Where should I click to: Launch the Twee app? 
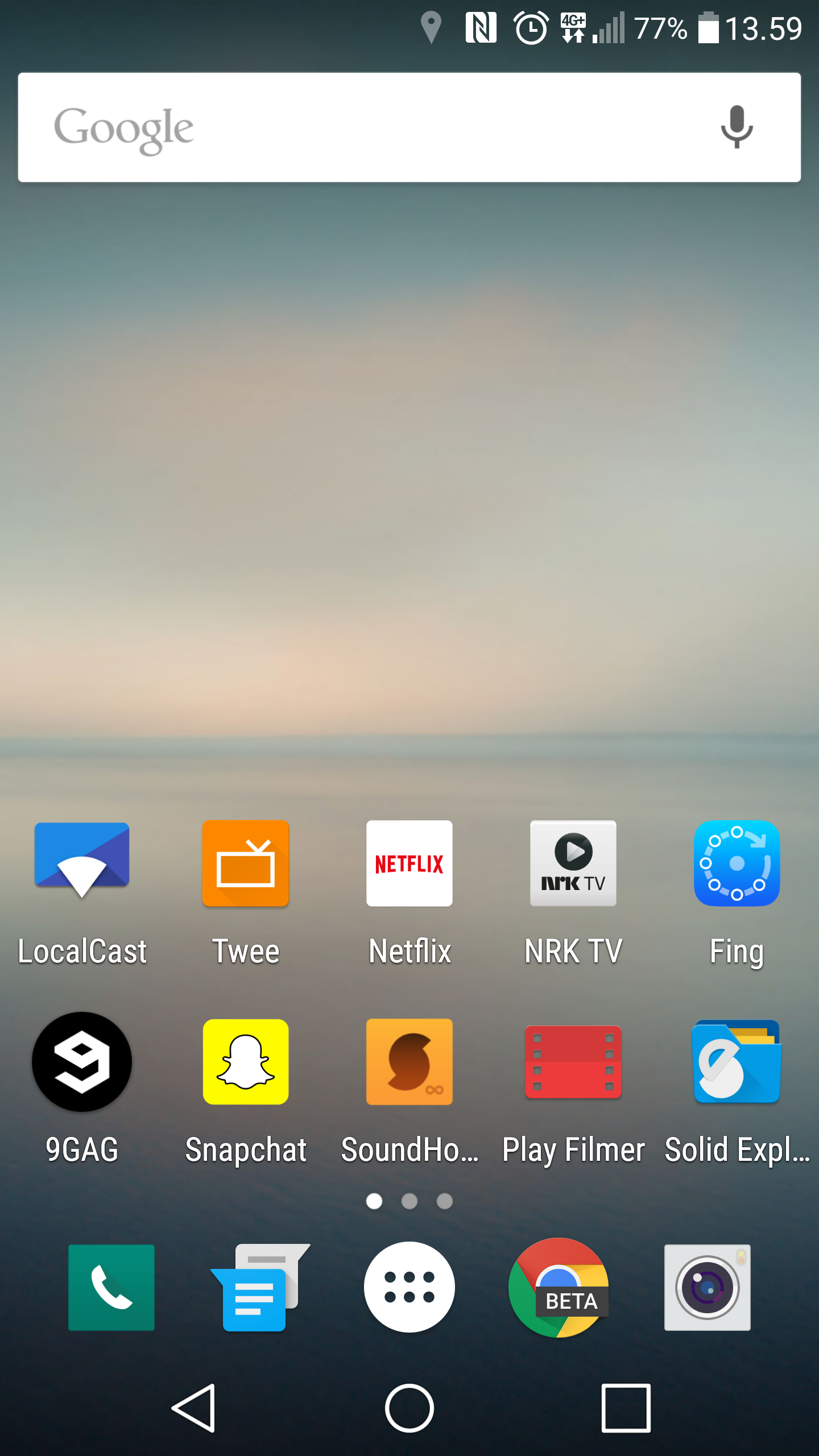(246, 863)
